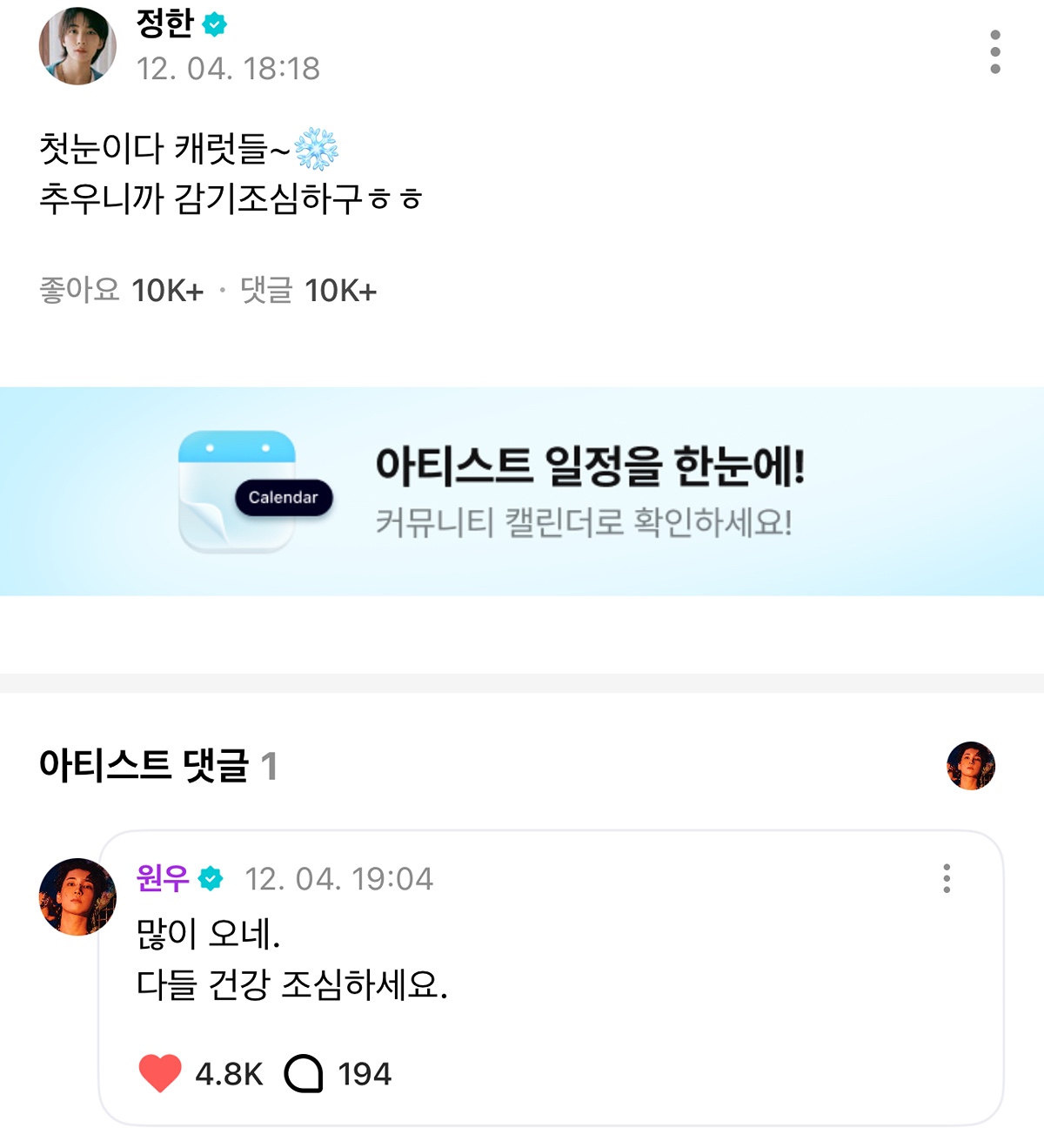Tap 원우's name on the comment
Screen dimensions: 1044x1148
click(x=163, y=878)
